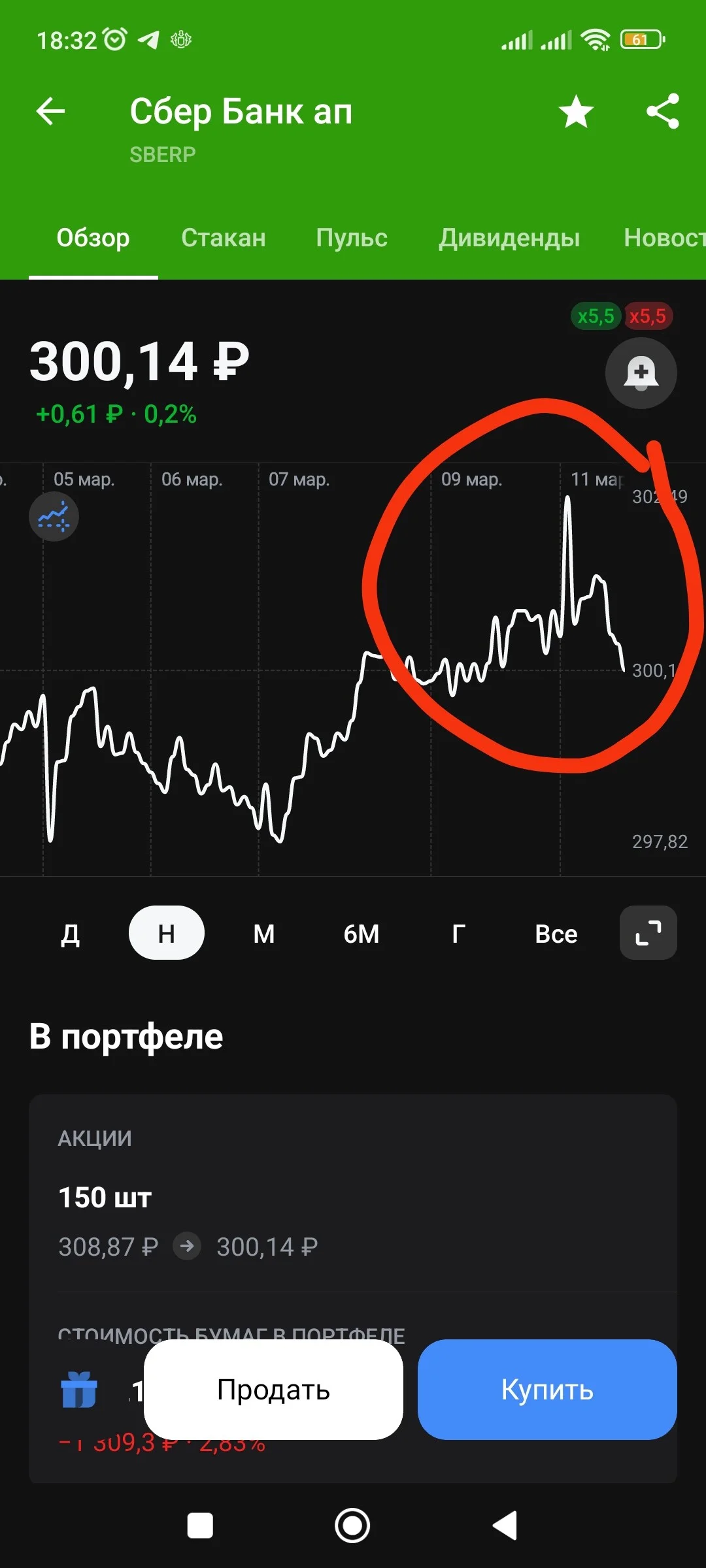
Task: Switch to the Дивиденды tab
Action: [x=509, y=238]
